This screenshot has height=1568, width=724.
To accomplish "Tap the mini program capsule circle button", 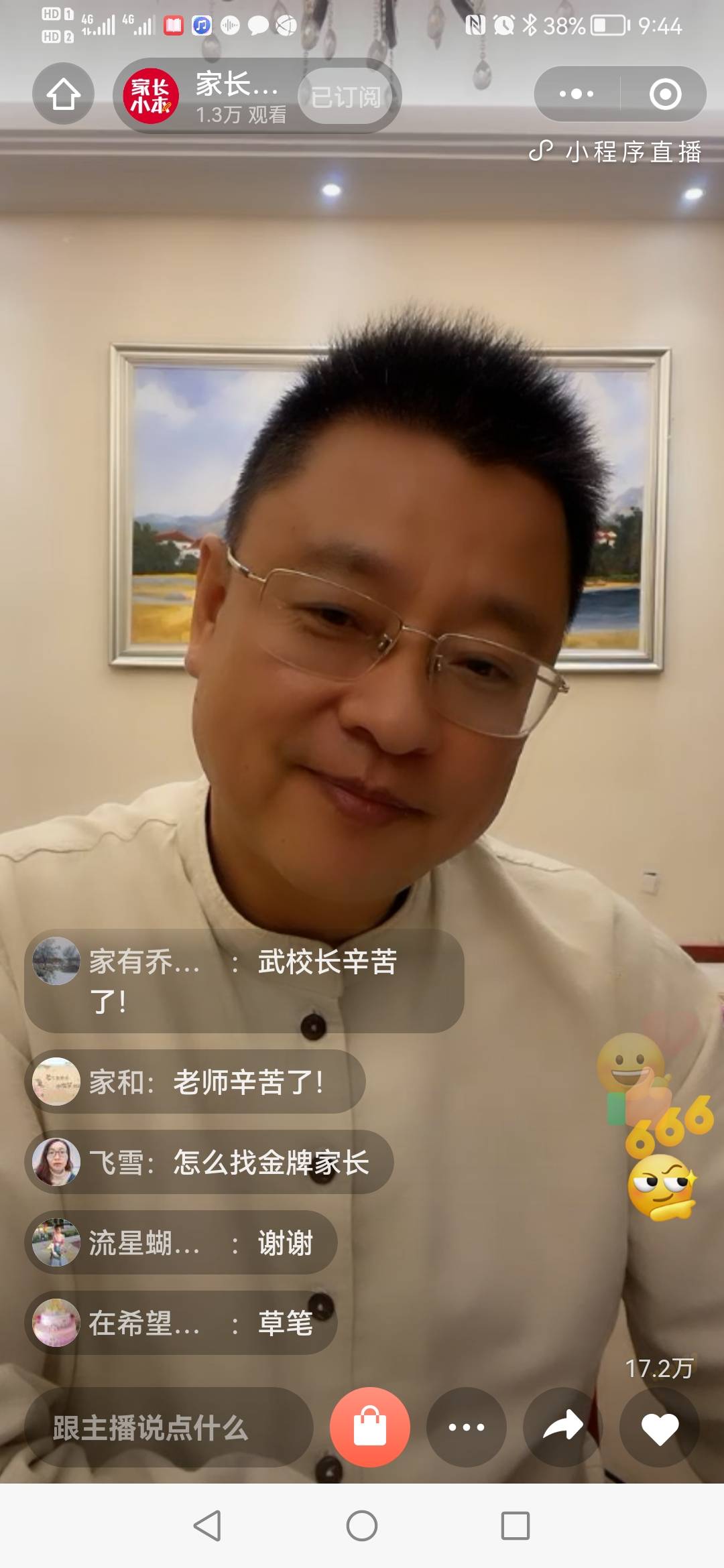I will (x=666, y=94).
